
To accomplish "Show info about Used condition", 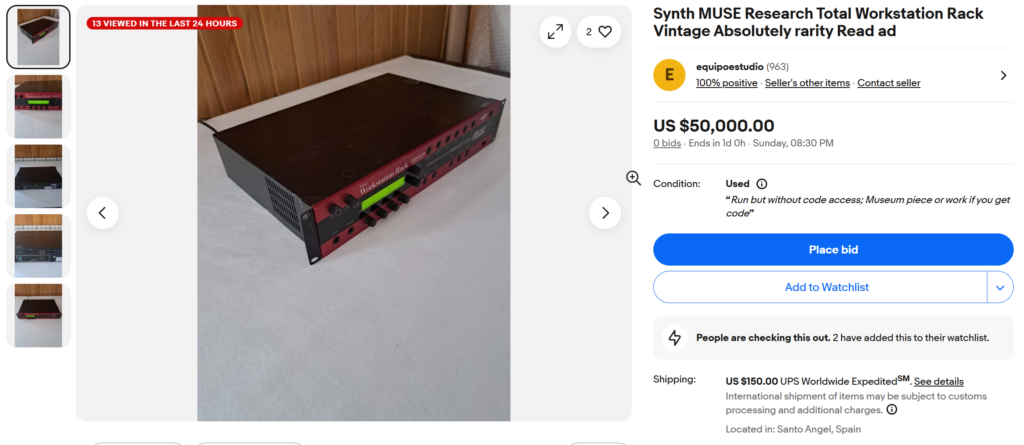I will coord(762,184).
